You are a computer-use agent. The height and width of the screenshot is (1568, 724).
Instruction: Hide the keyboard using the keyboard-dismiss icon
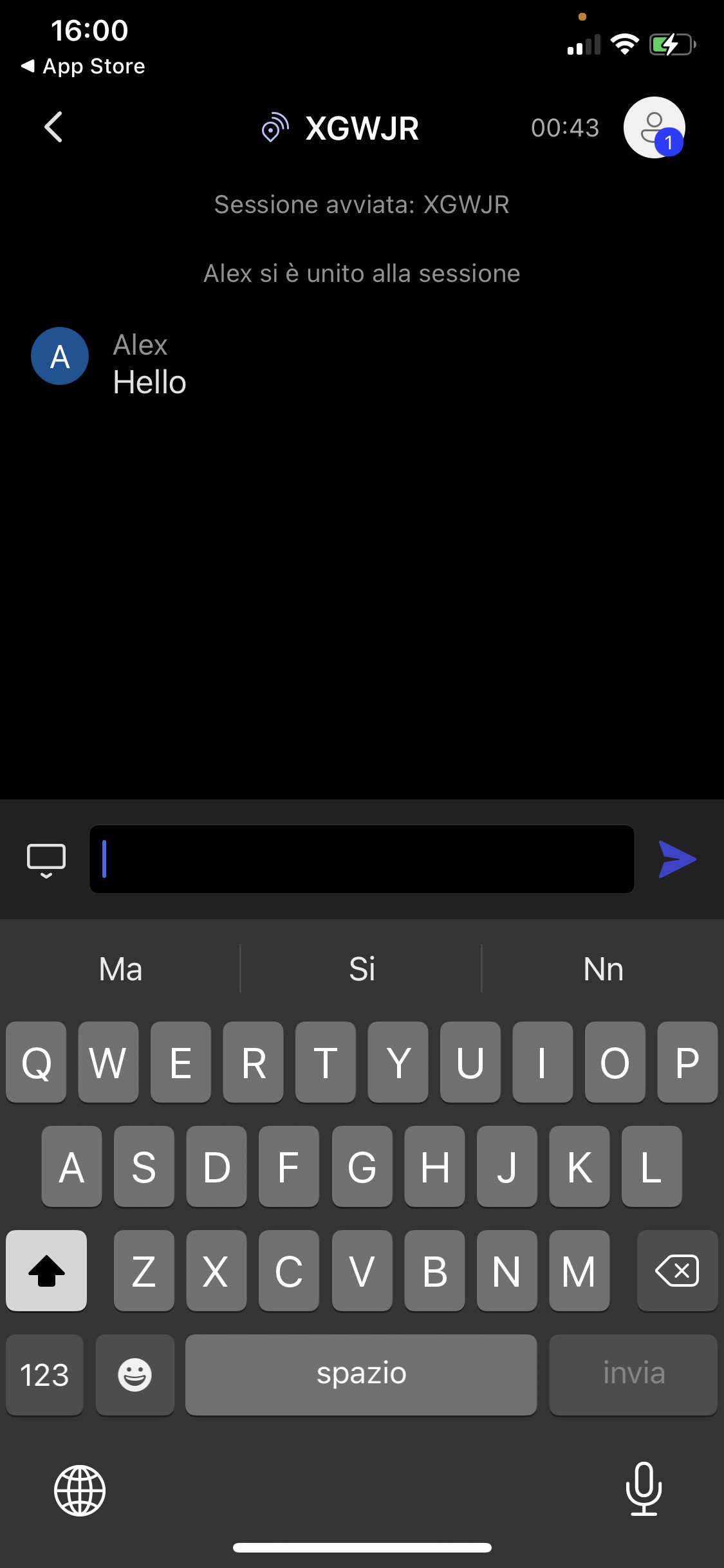pos(46,861)
